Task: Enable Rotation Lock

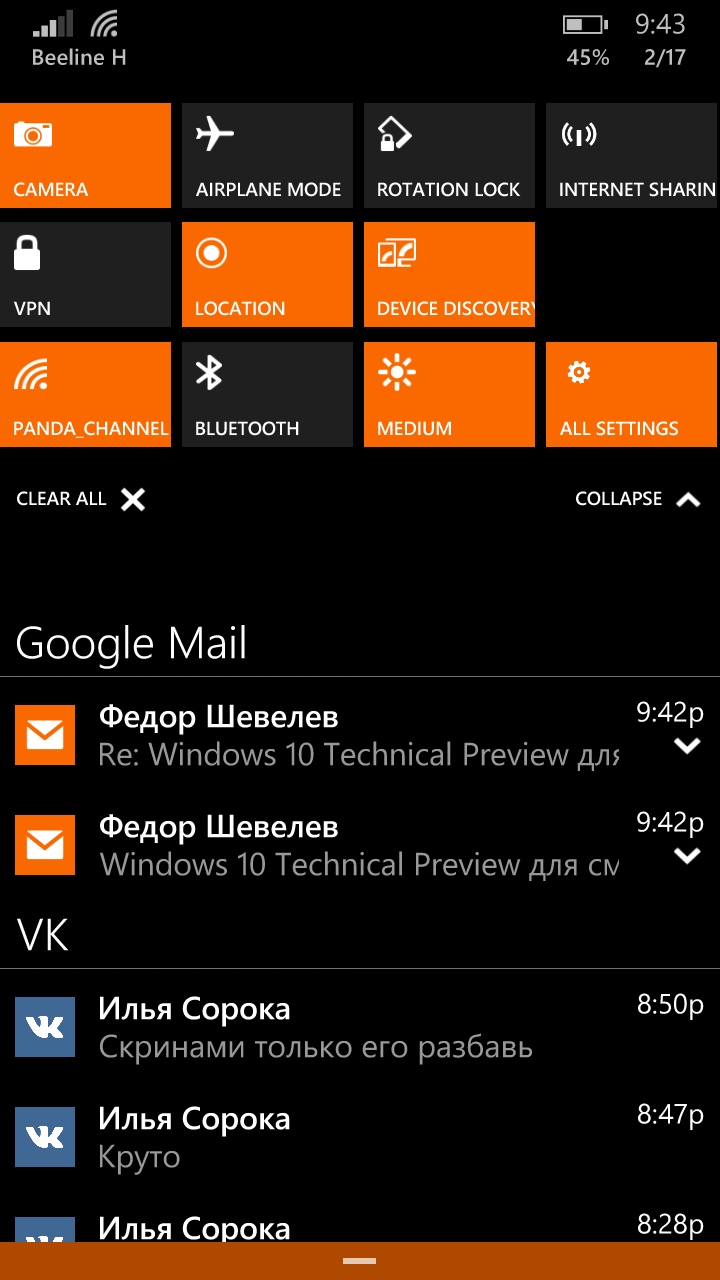Action: coord(449,155)
